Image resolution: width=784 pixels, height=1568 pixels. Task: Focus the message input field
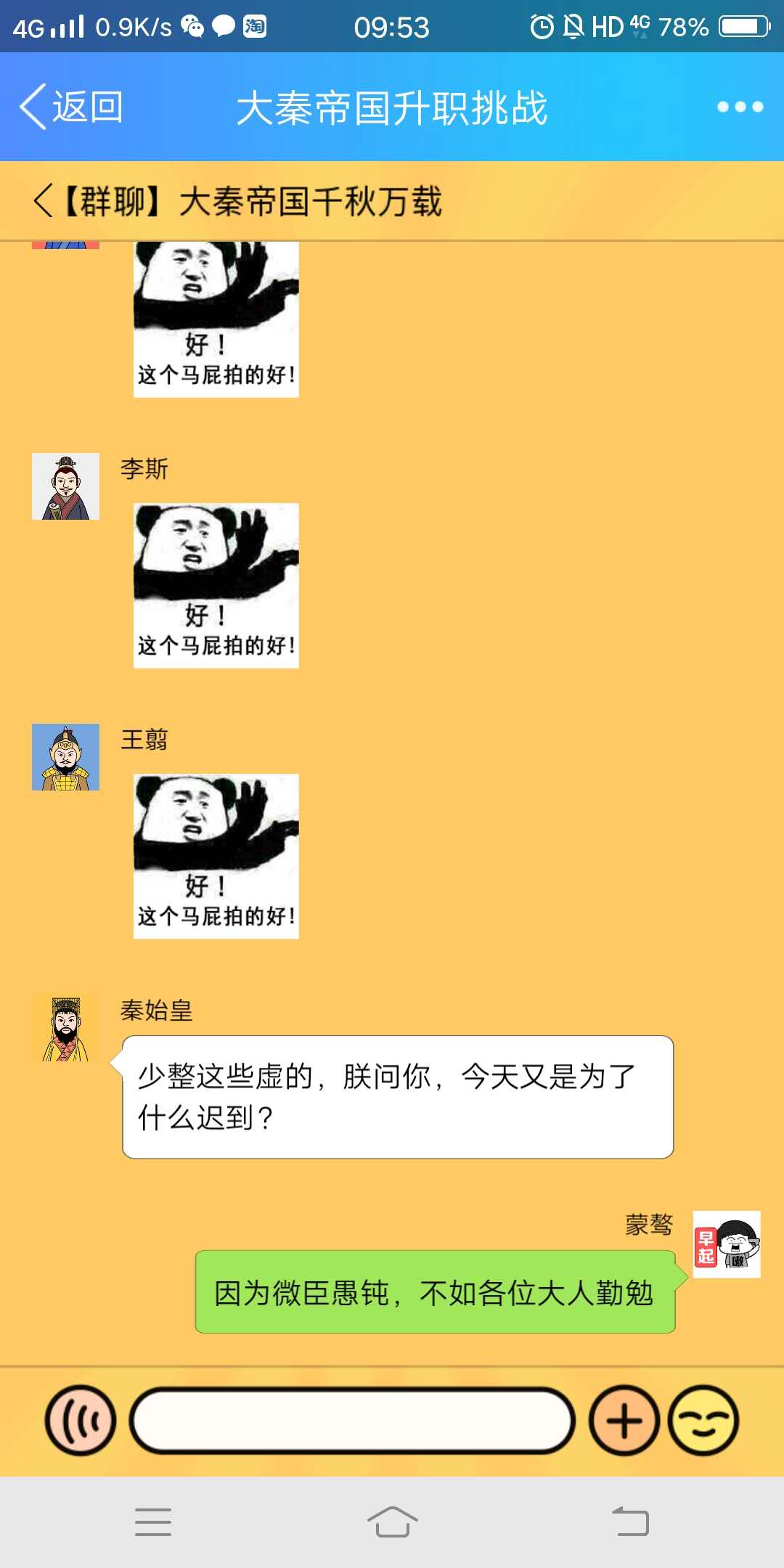(352, 1420)
